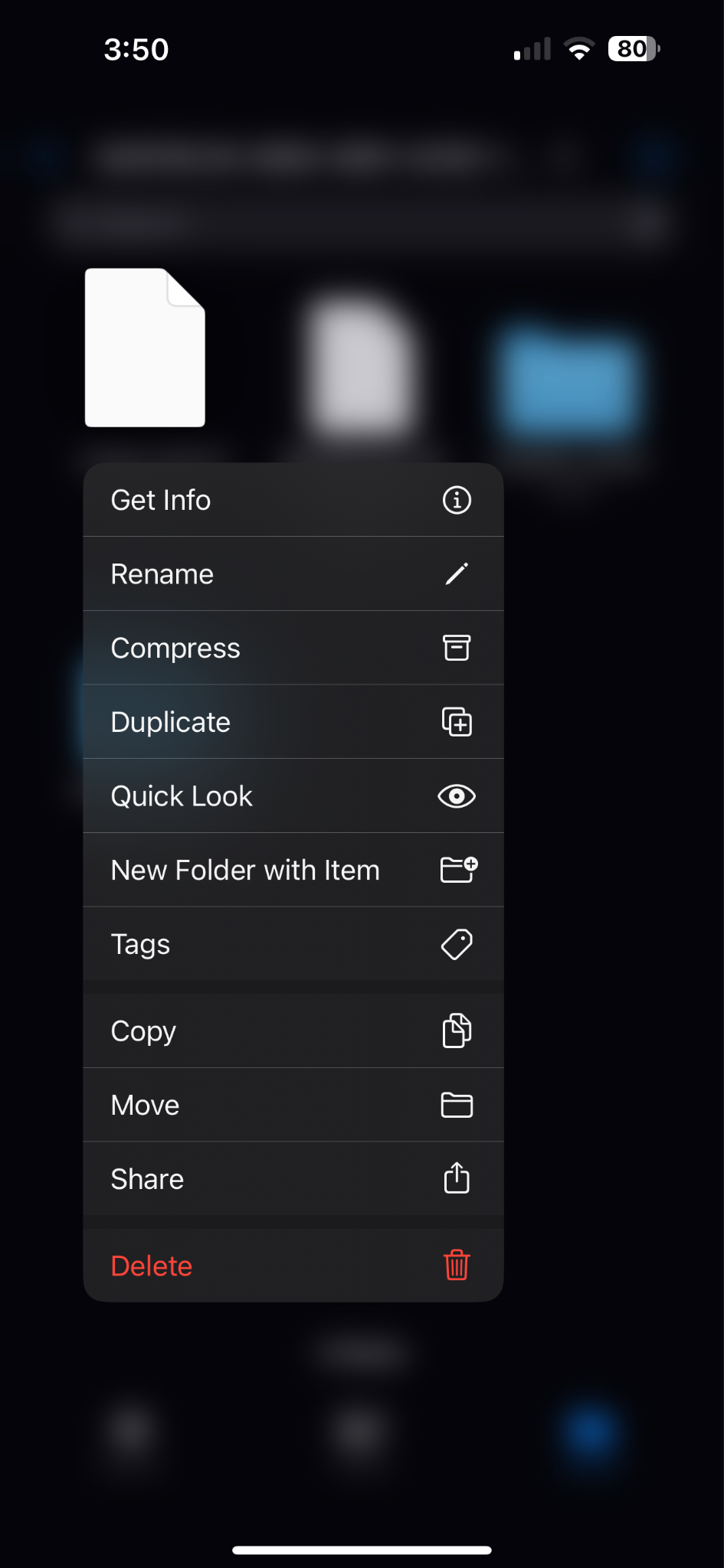Tap the highlighted file preview thumbnail
This screenshot has height=1568, width=724.
(x=145, y=348)
